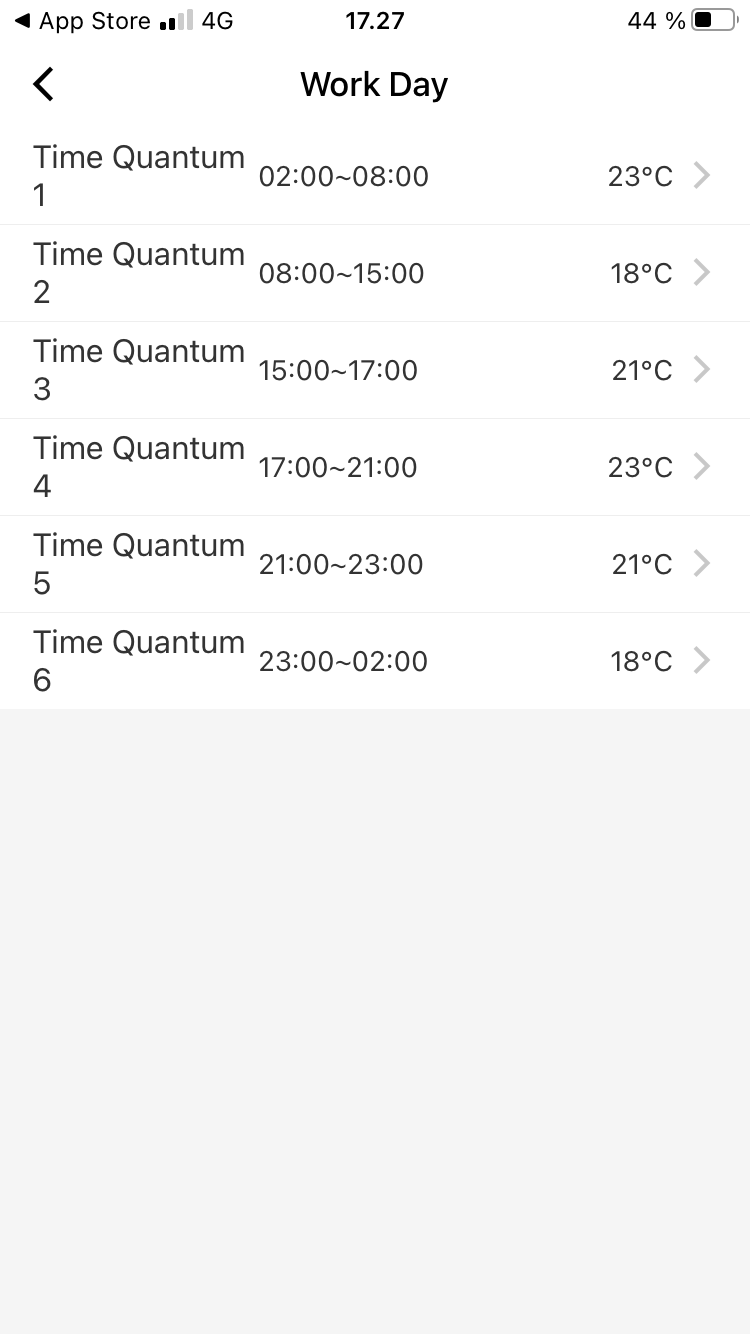Go back from Work Day screen
Screen dimensions: 750x1334
coord(43,84)
